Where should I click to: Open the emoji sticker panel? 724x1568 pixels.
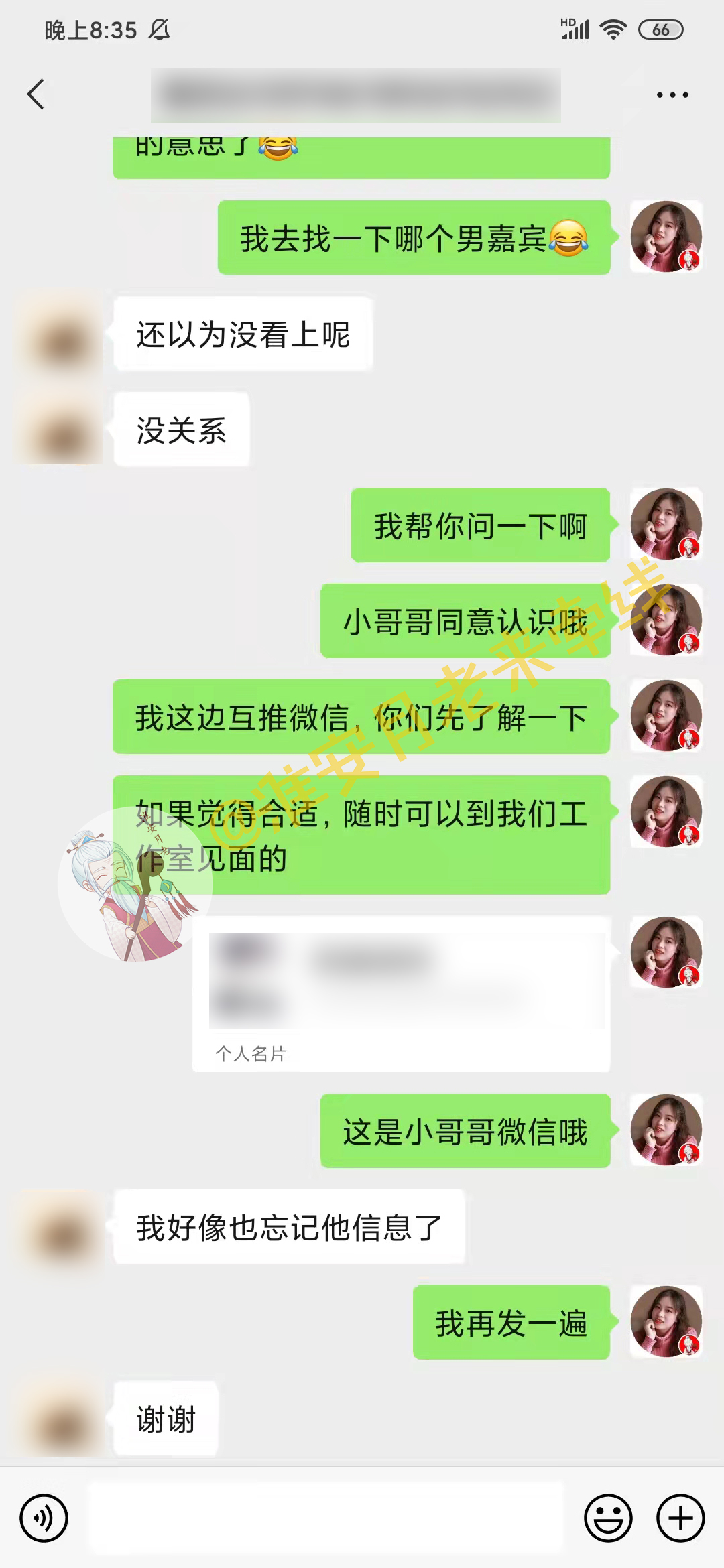pyautogui.click(x=608, y=1518)
